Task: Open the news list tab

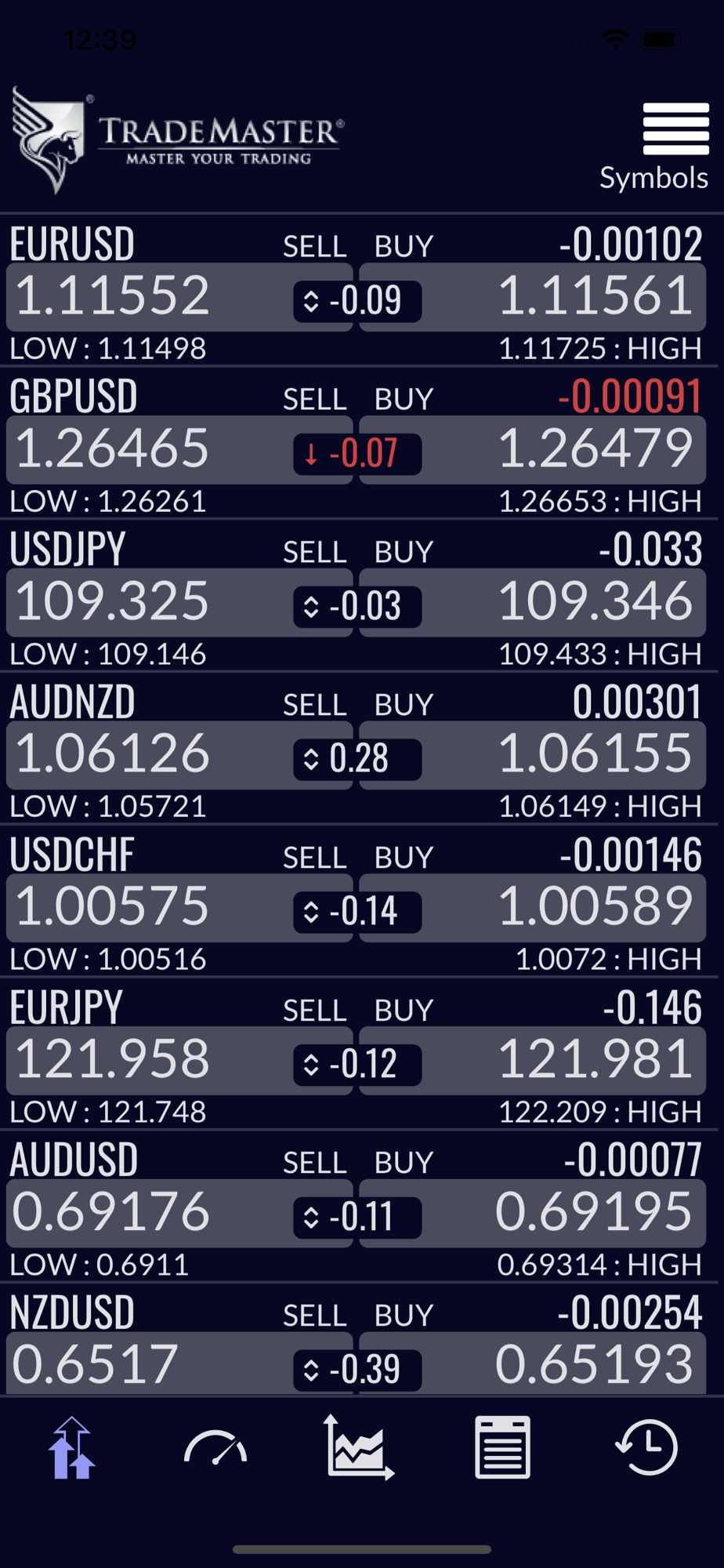Action: click(x=503, y=1447)
